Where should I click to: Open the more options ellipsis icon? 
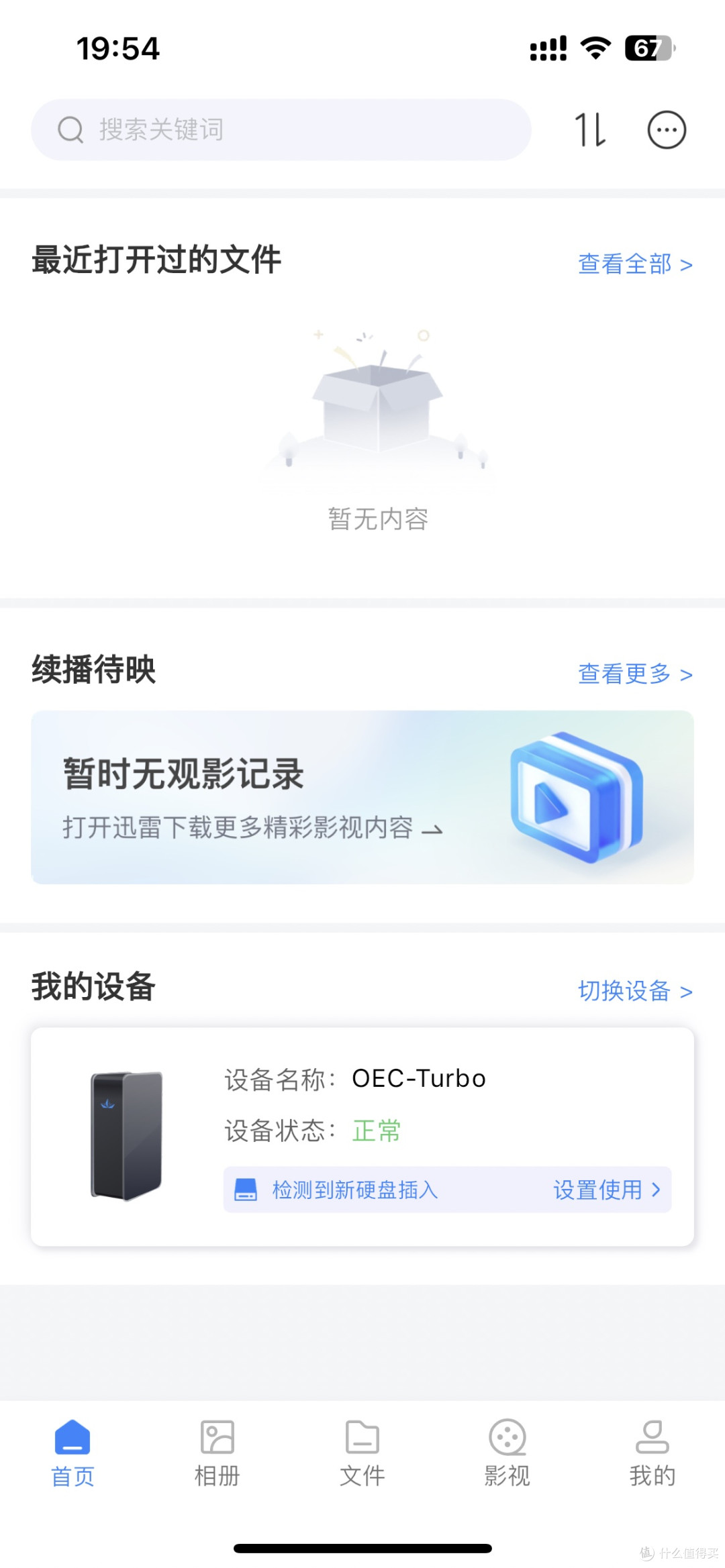tap(665, 129)
